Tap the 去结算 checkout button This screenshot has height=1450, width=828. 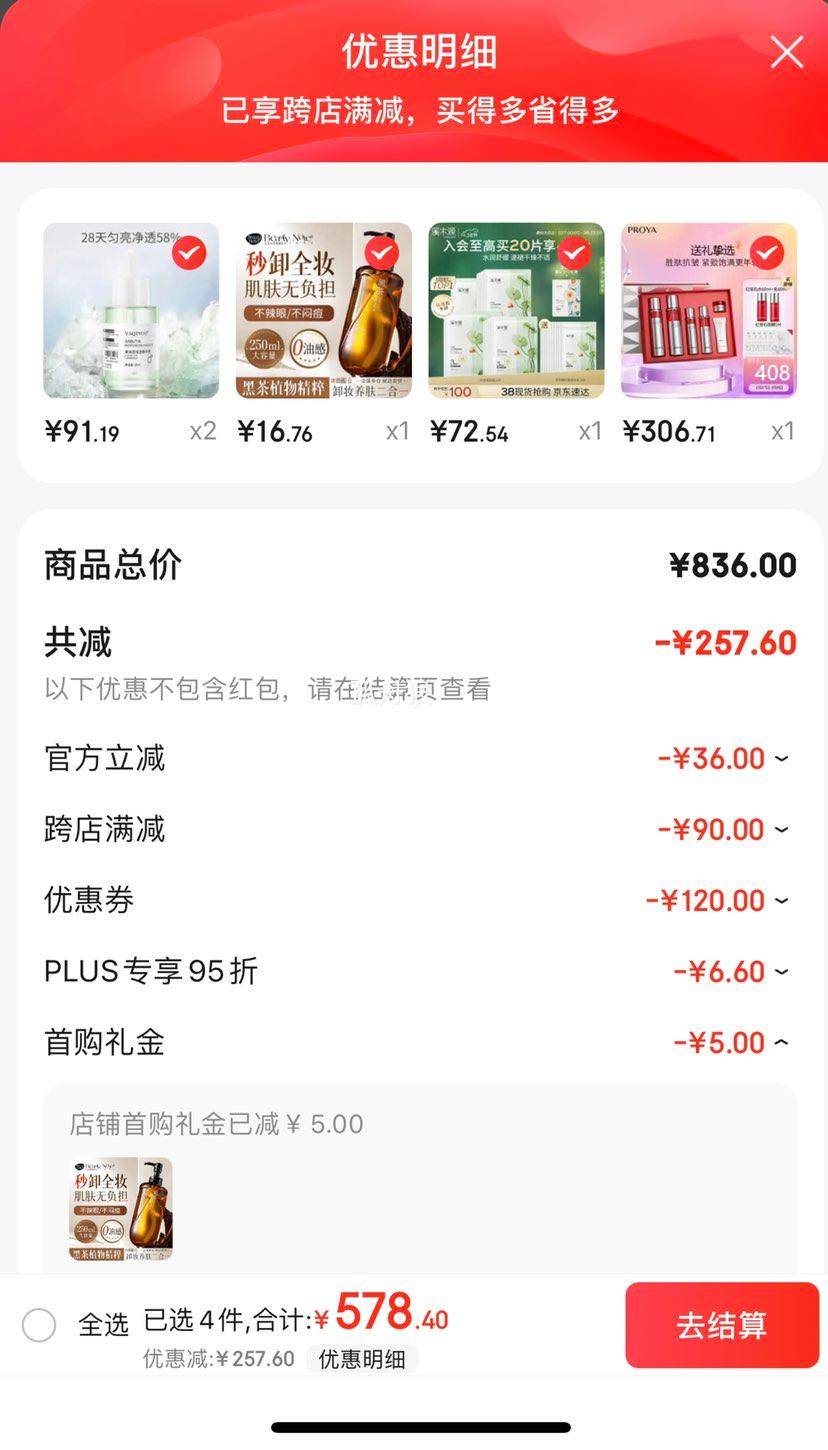pos(721,1324)
